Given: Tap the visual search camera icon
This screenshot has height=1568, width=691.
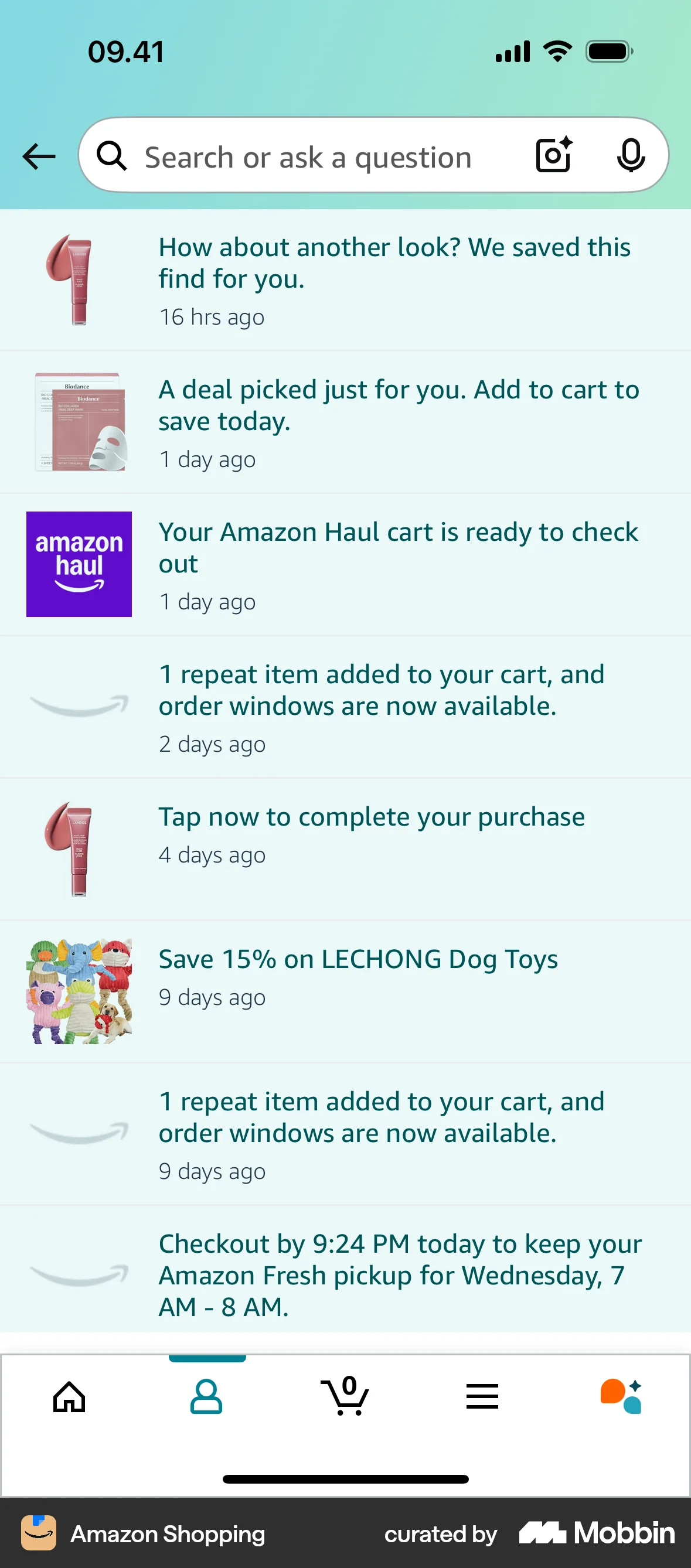Looking at the screenshot, I should click(x=553, y=156).
